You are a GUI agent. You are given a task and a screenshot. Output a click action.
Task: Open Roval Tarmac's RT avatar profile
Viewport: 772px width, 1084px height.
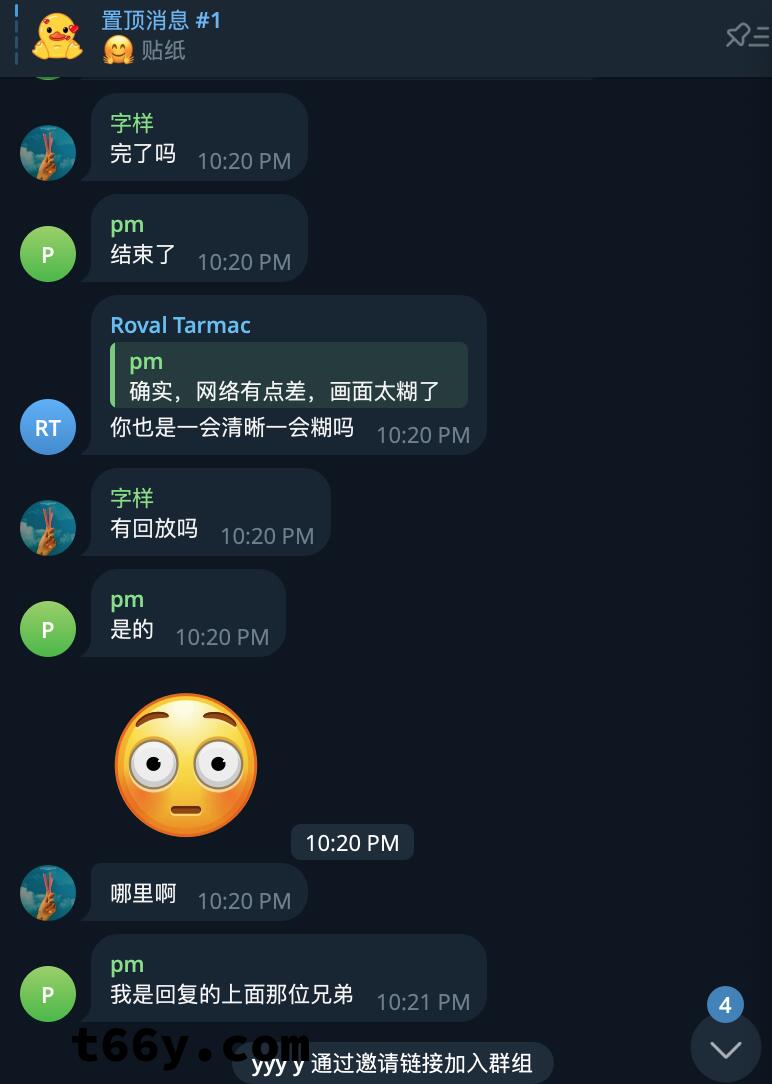(x=48, y=427)
